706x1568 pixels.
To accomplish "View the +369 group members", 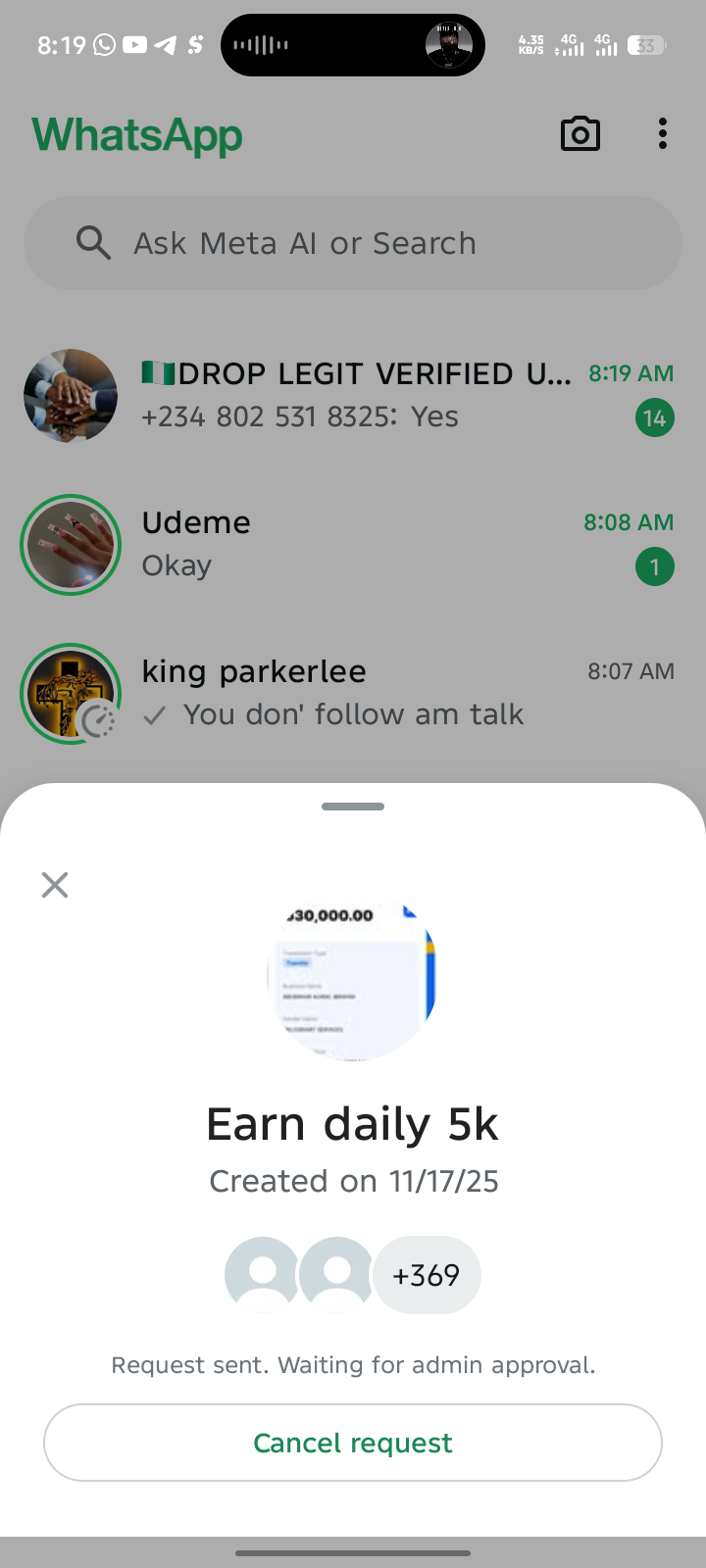I will coord(427,1275).
